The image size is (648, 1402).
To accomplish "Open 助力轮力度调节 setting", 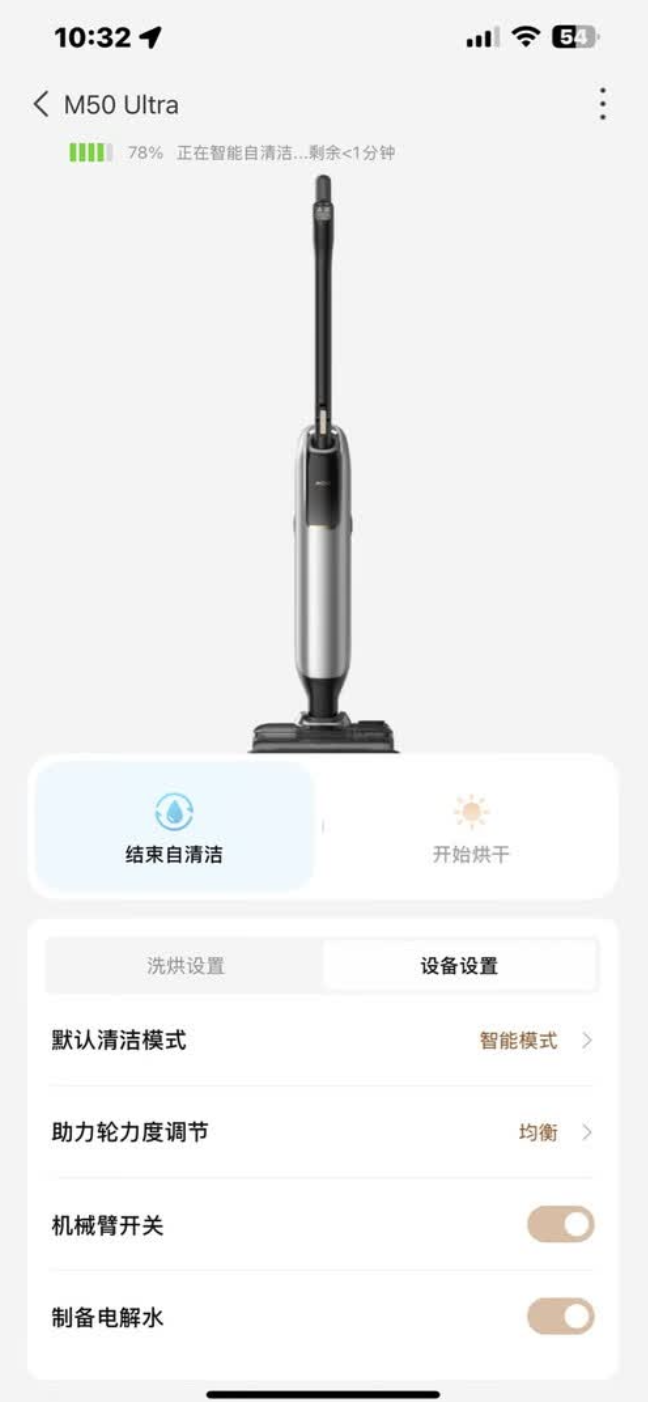I will click(x=320, y=1132).
